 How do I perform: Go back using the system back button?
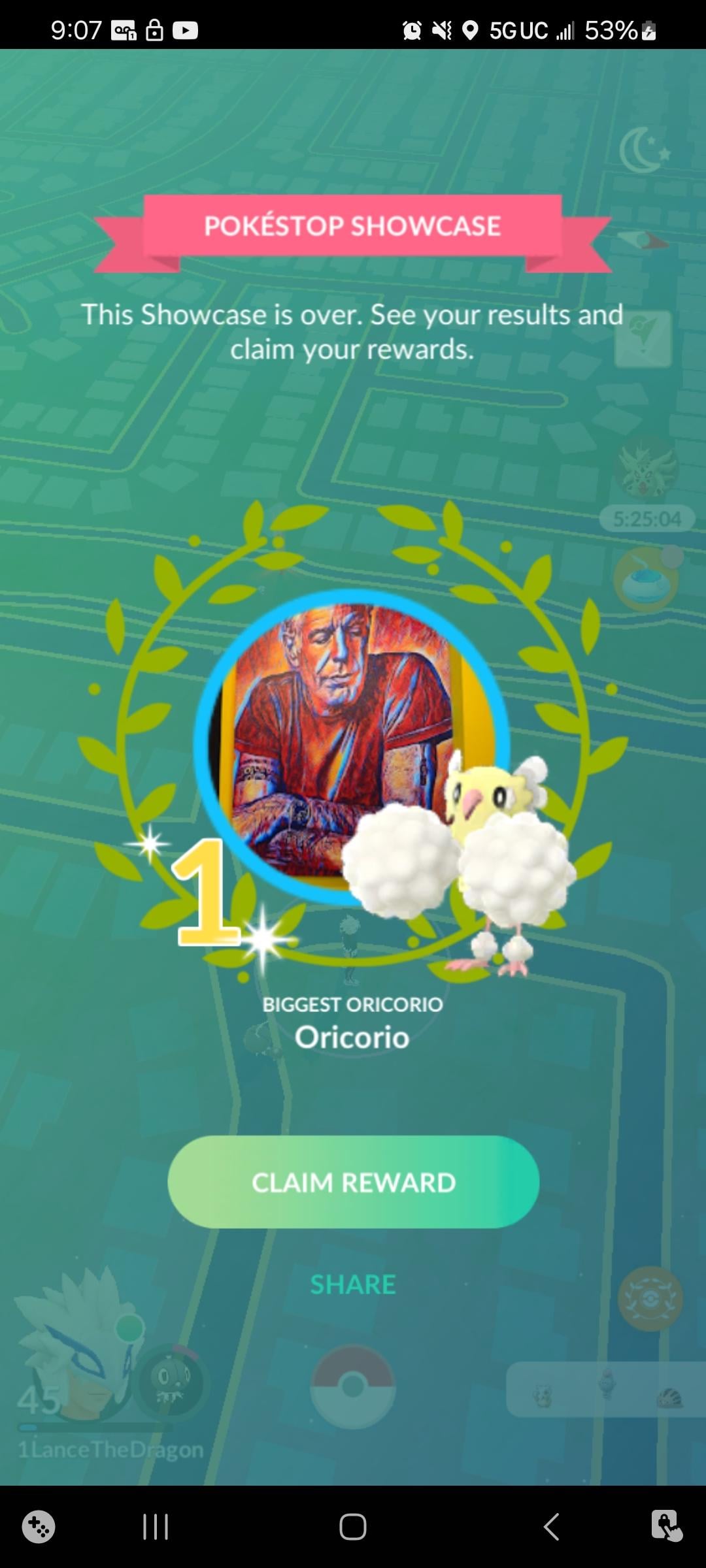[x=551, y=1527]
